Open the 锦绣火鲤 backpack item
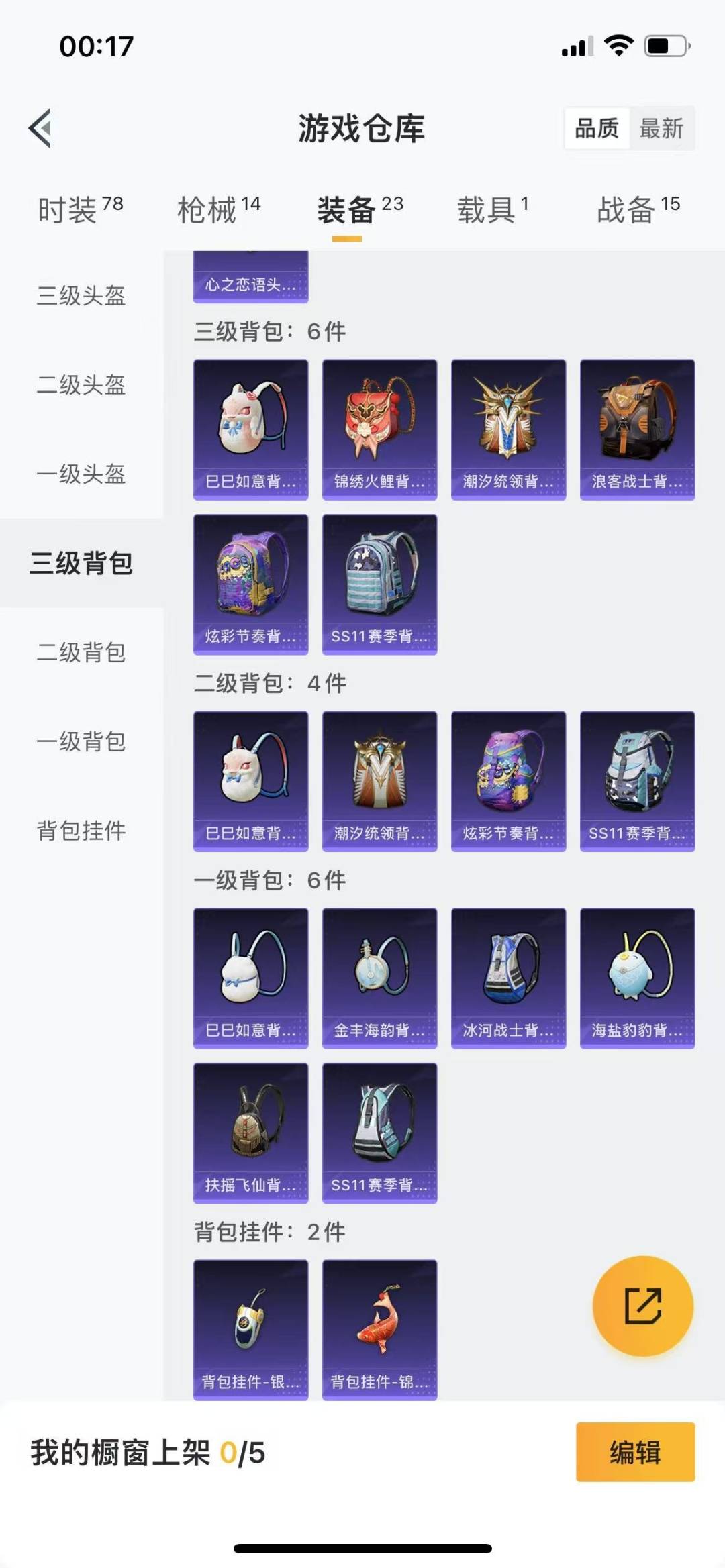725x1568 pixels. point(379,429)
